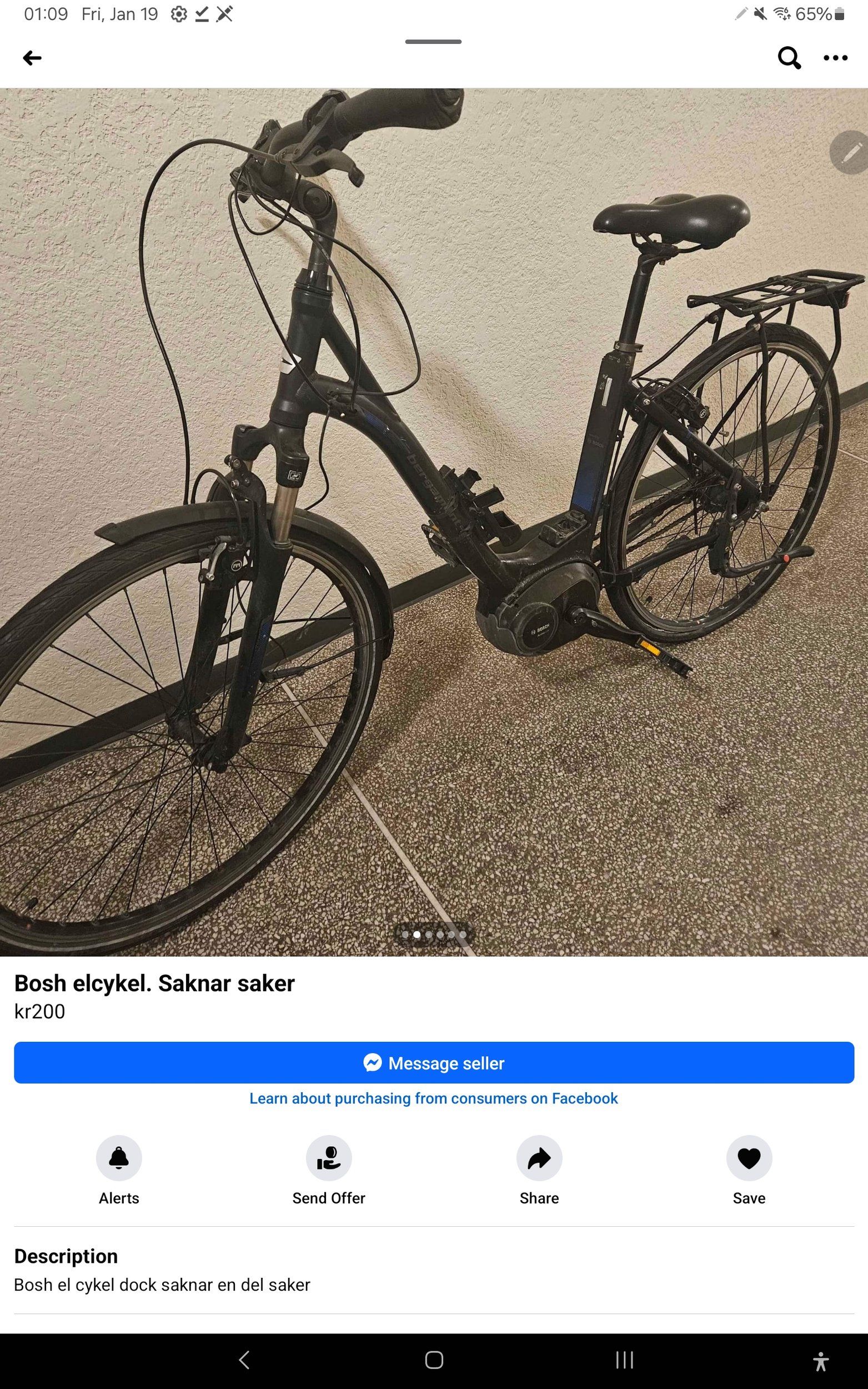Image resolution: width=868 pixels, height=1389 pixels.
Task: Tap the pencil edit icon on photo
Action: coord(850,152)
